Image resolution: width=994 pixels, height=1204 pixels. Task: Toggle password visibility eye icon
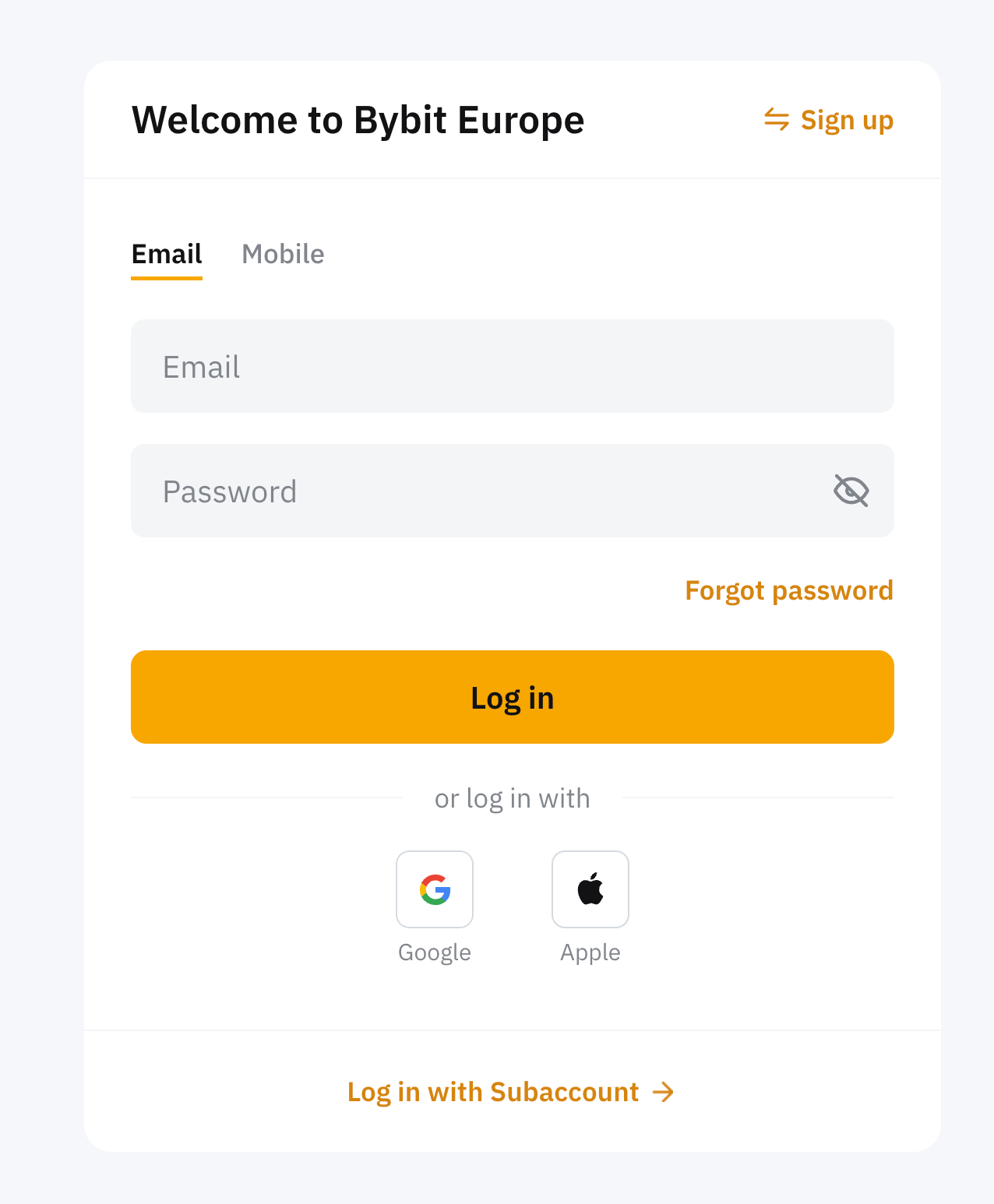851,491
